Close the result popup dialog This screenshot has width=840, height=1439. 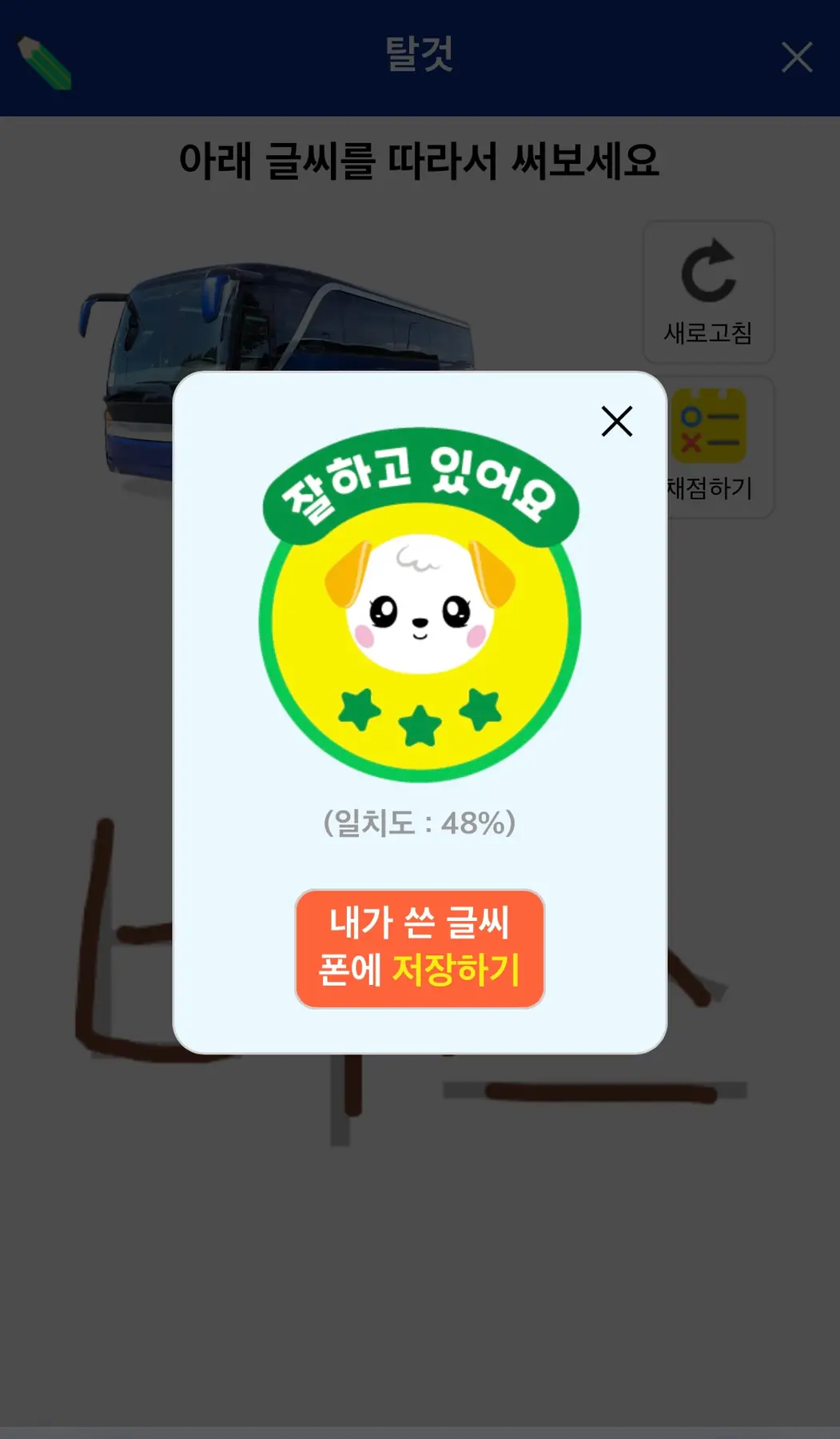(616, 421)
